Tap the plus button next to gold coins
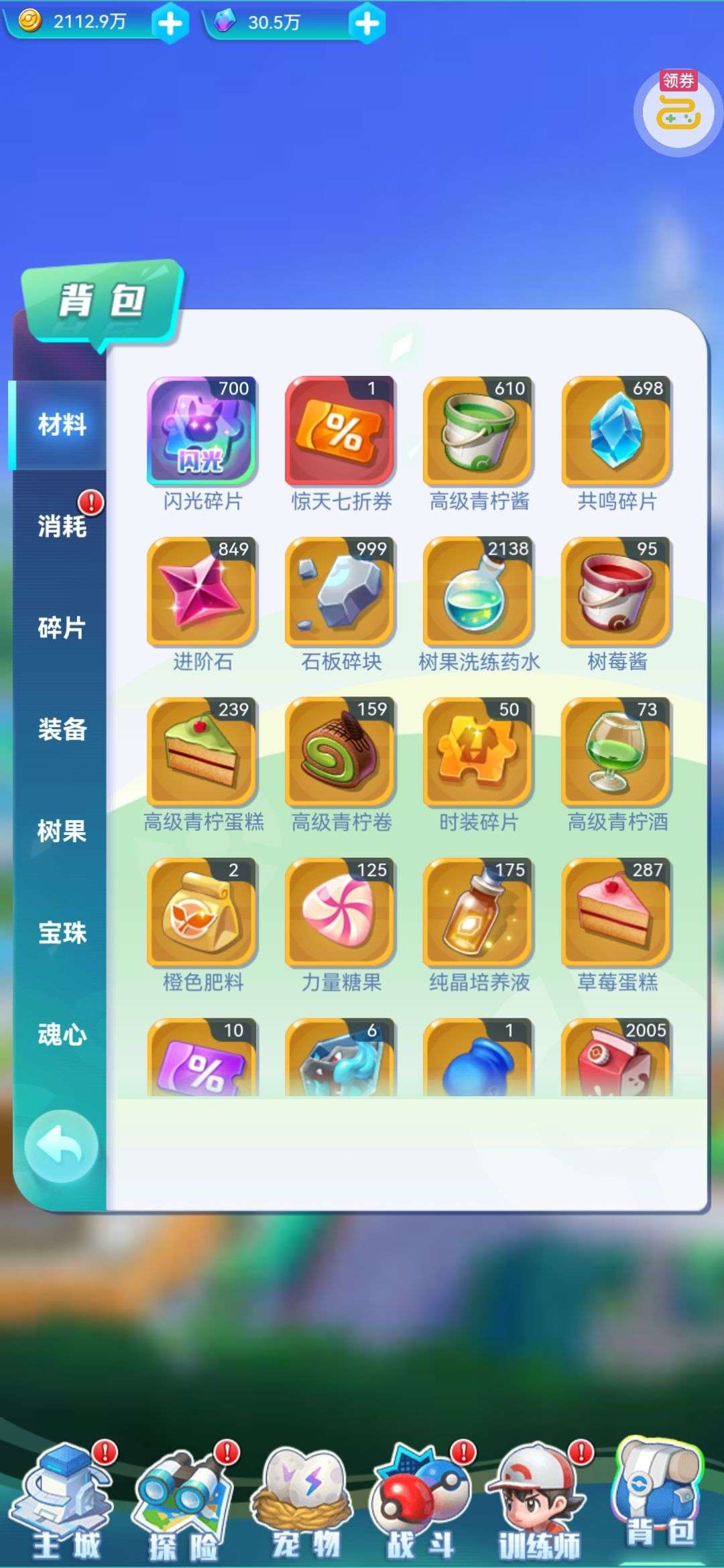This screenshot has width=724, height=1568. (x=170, y=23)
